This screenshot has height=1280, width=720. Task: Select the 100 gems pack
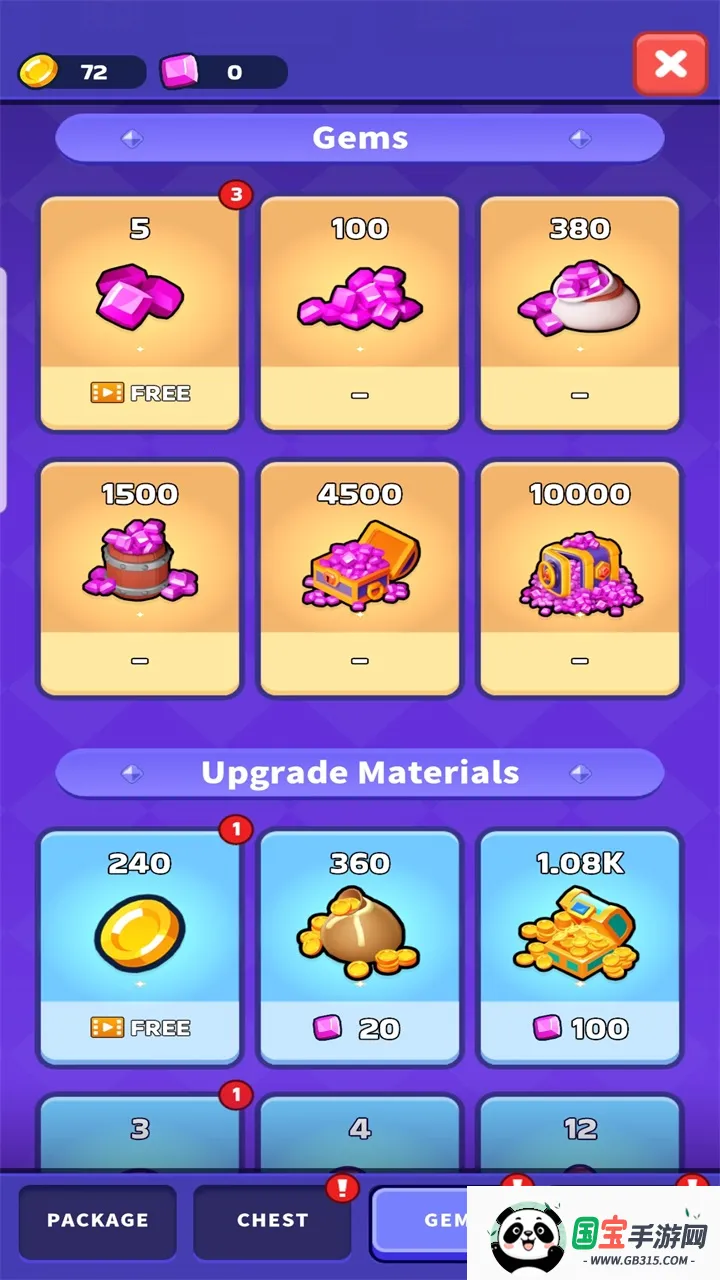(x=360, y=313)
